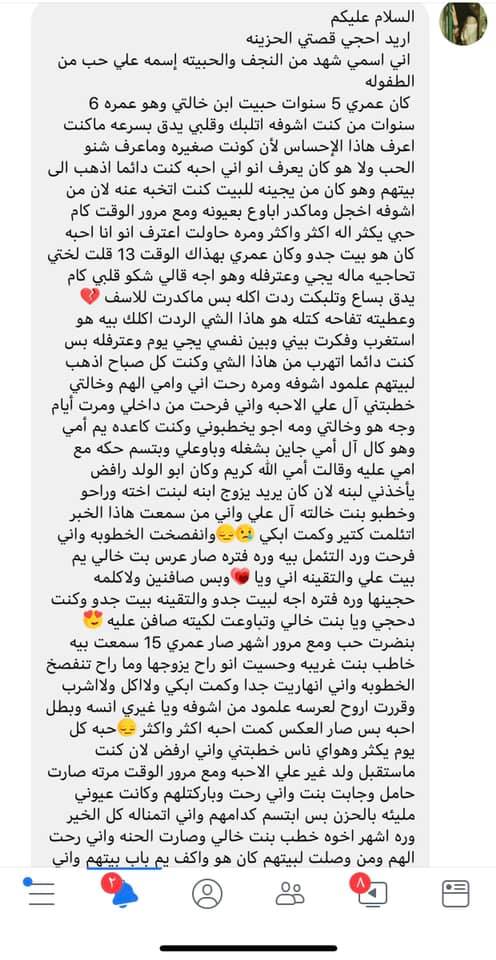This screenshot has width=496, height=960.
Task: Open the commenter's profile picture
Action: tap(464, 24)
